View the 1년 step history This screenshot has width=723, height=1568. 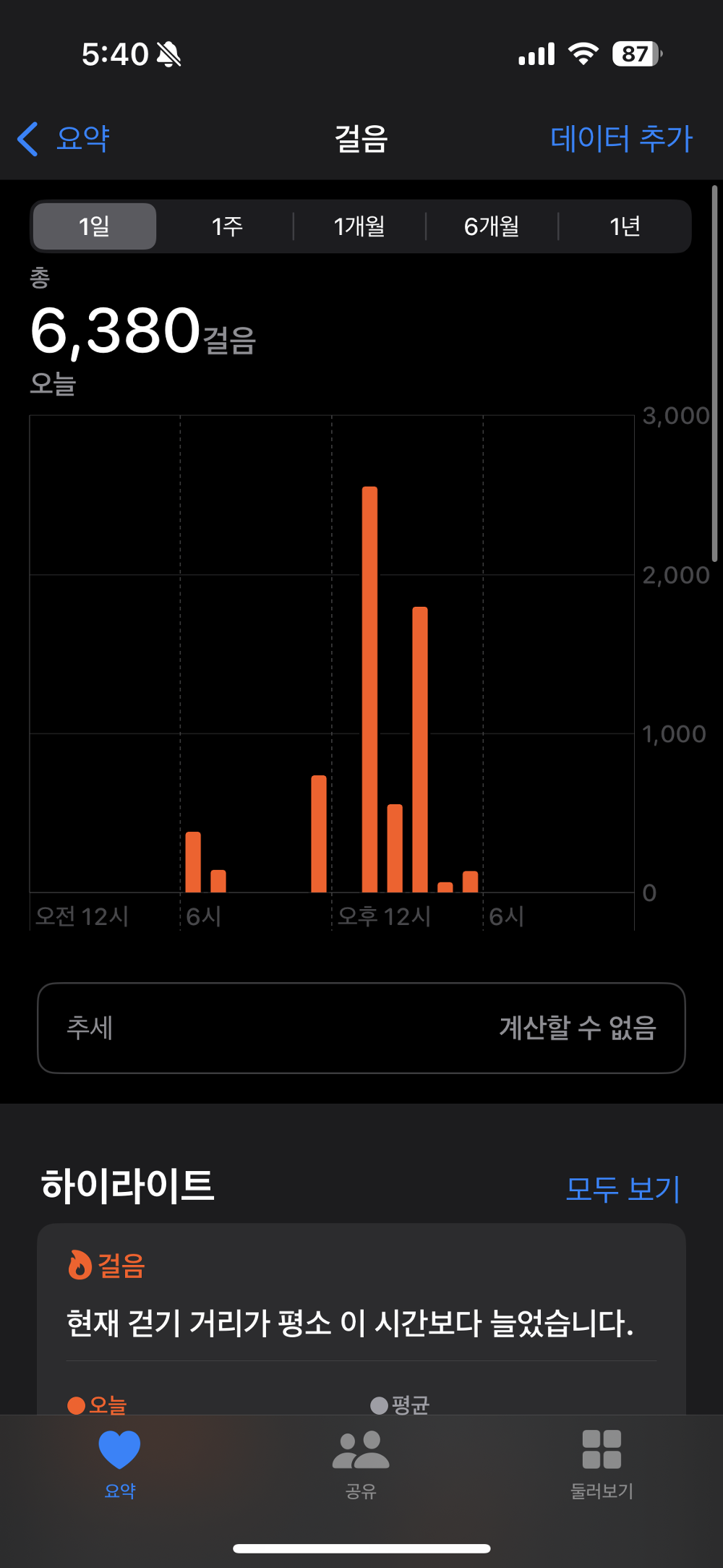pos(625,226)
